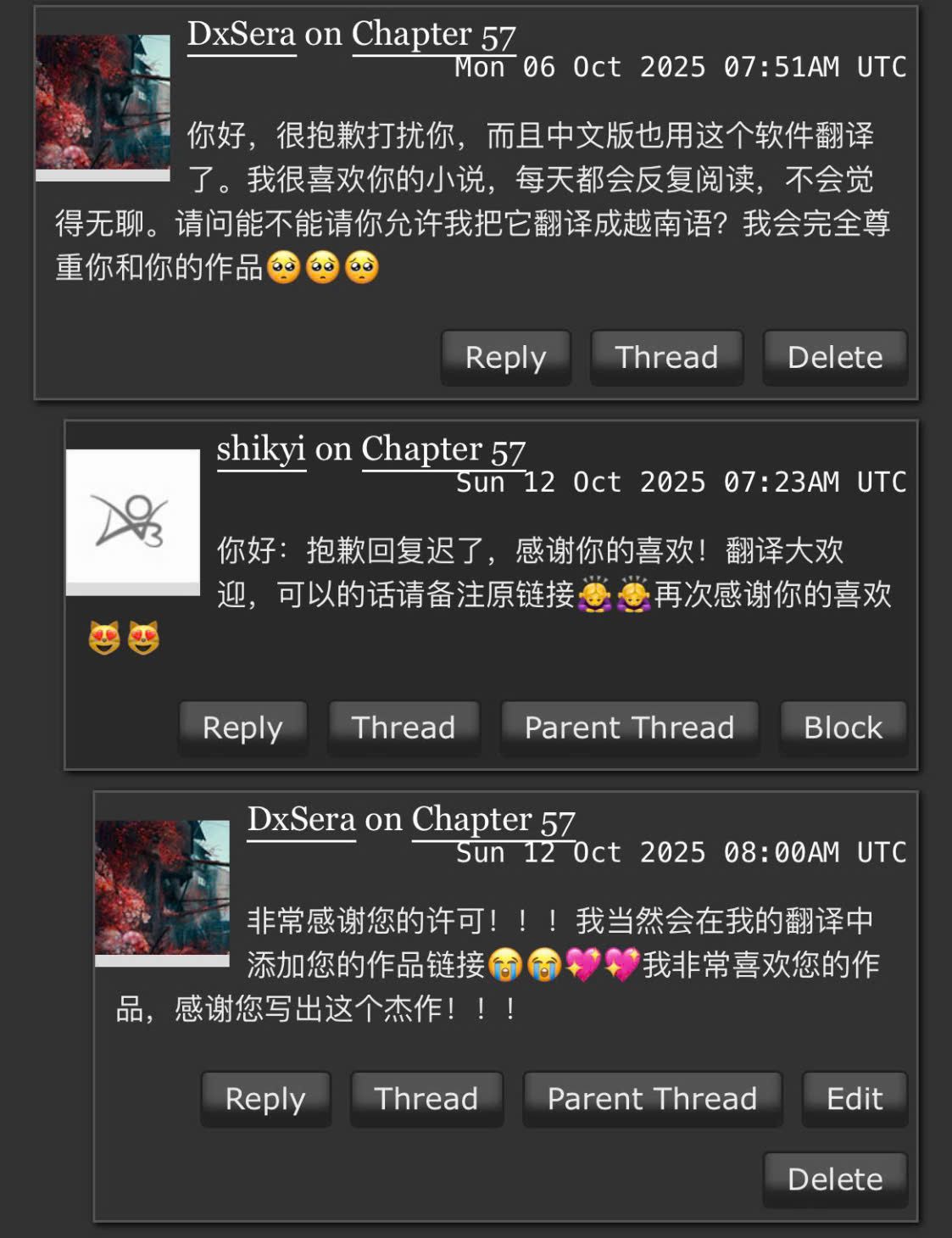Reply to DxSera's 12 Oct comment
This screenshot has height=1238, width=952.
[265, 1098]
